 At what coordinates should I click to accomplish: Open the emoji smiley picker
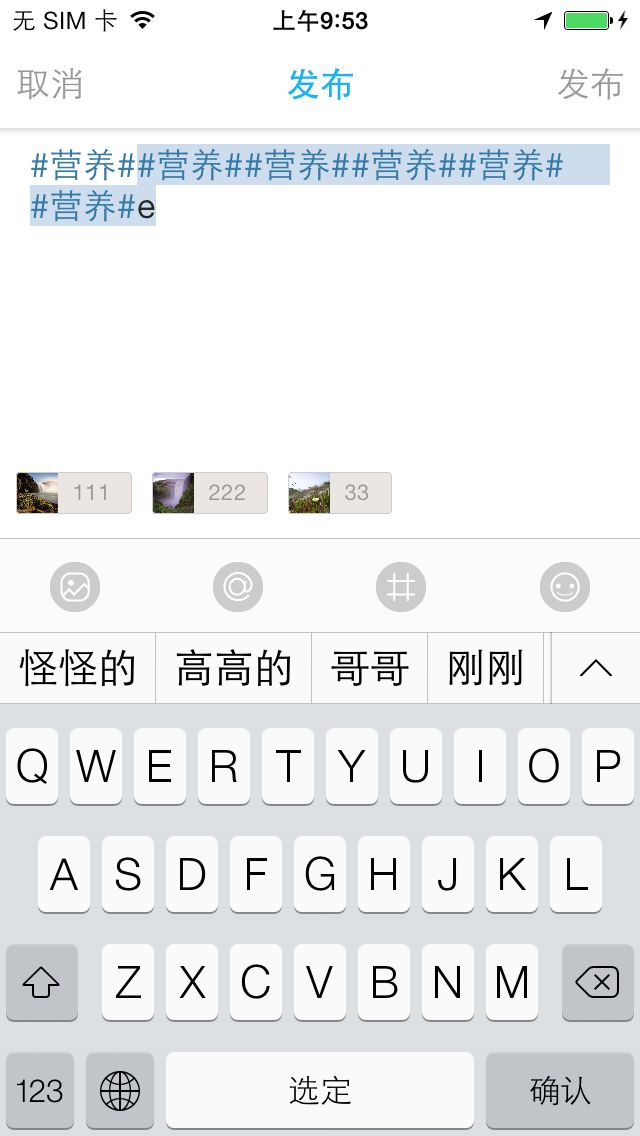pos(565,587)
